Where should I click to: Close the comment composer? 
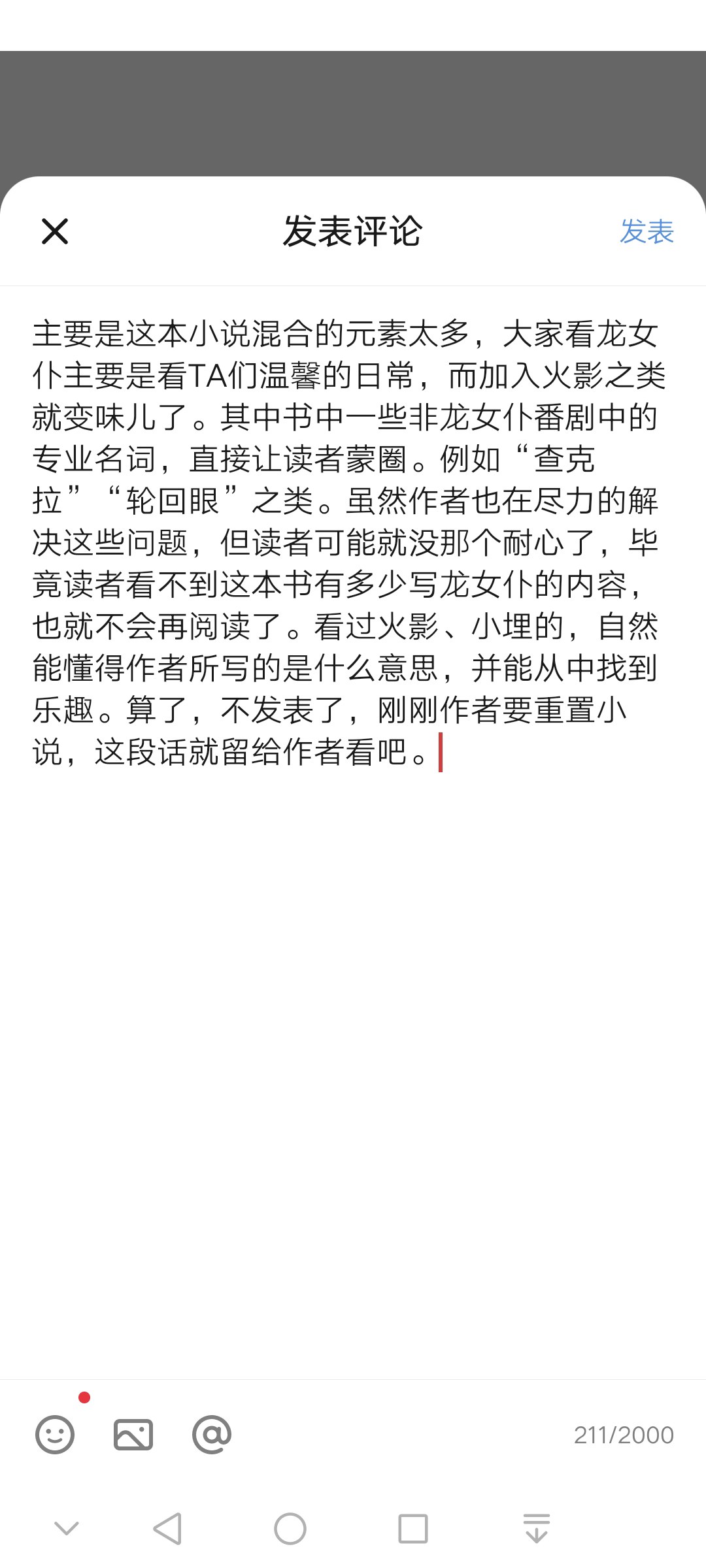point(55,231)
